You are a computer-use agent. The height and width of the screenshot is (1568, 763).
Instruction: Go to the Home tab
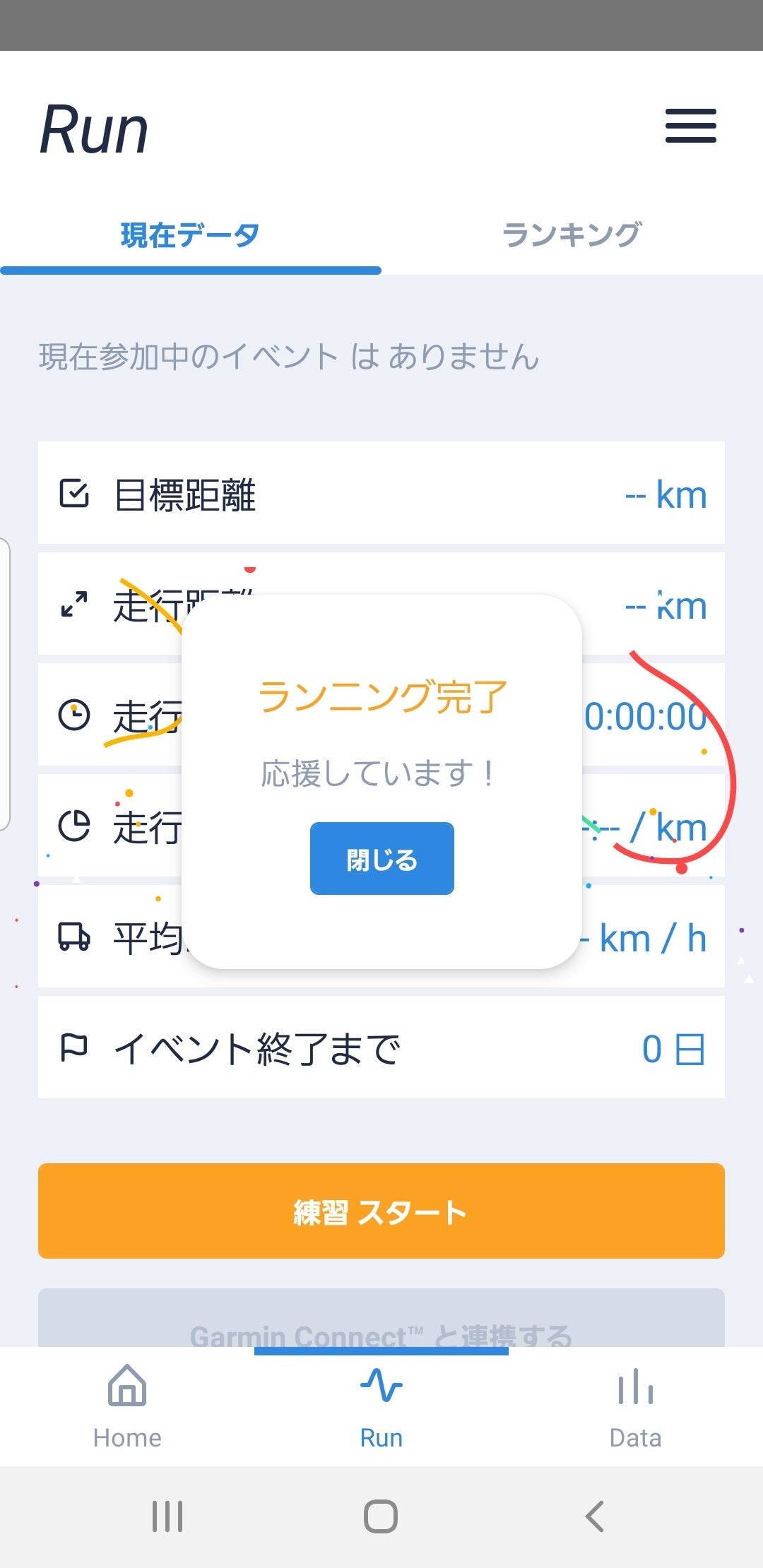point(127,1407)
